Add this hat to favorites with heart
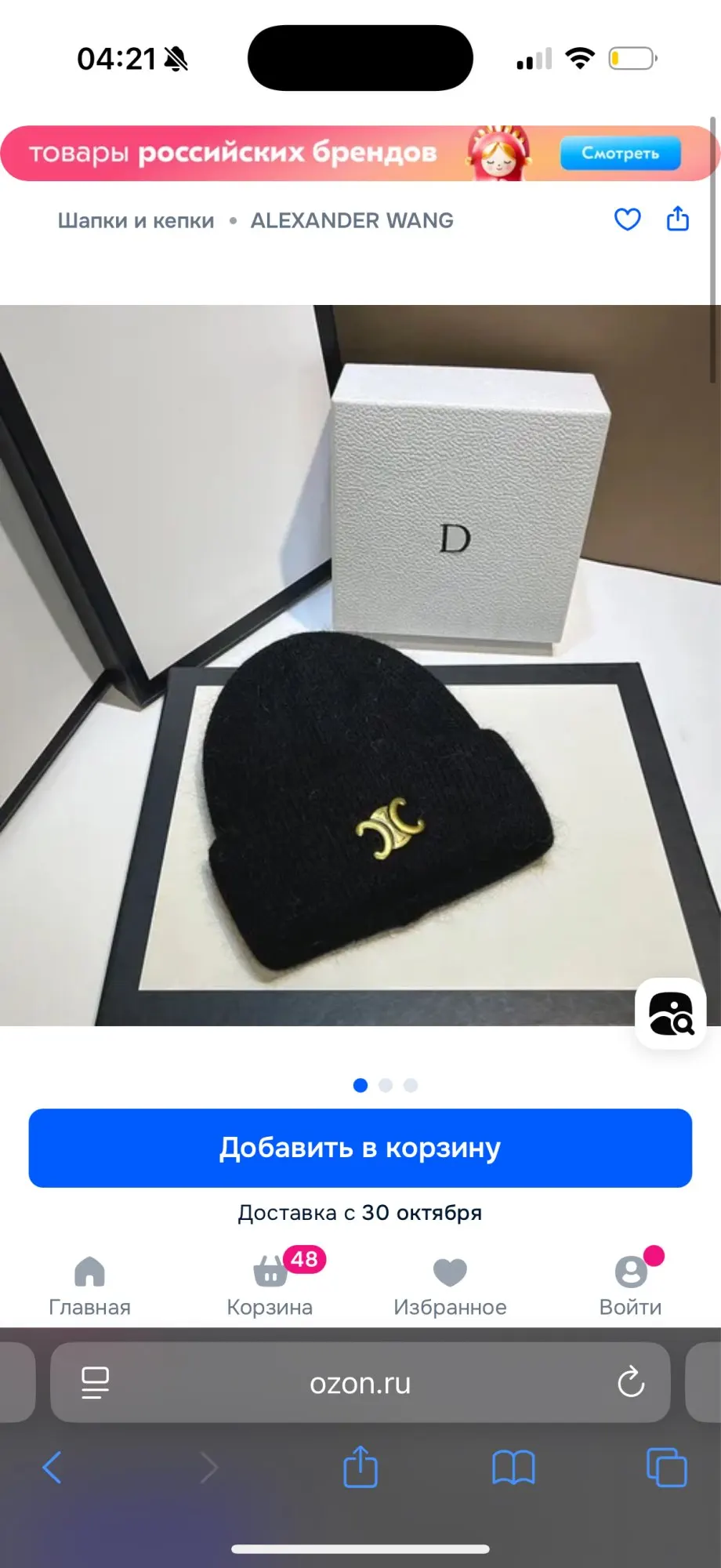Image resolution: width=721 pixels, height=1568 pixels. click(x=627, y=220)
